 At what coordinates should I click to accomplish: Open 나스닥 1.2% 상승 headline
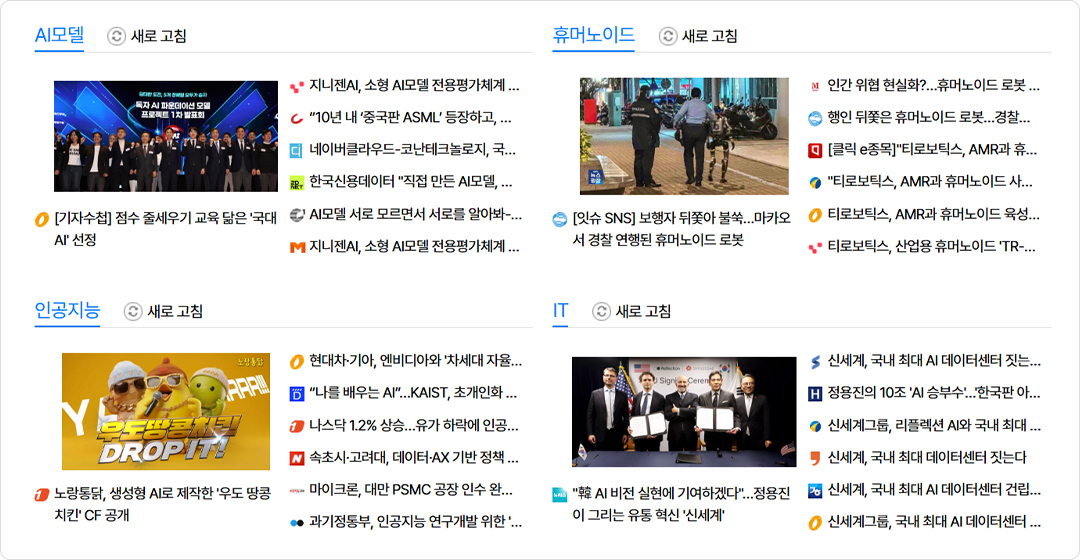412,426
